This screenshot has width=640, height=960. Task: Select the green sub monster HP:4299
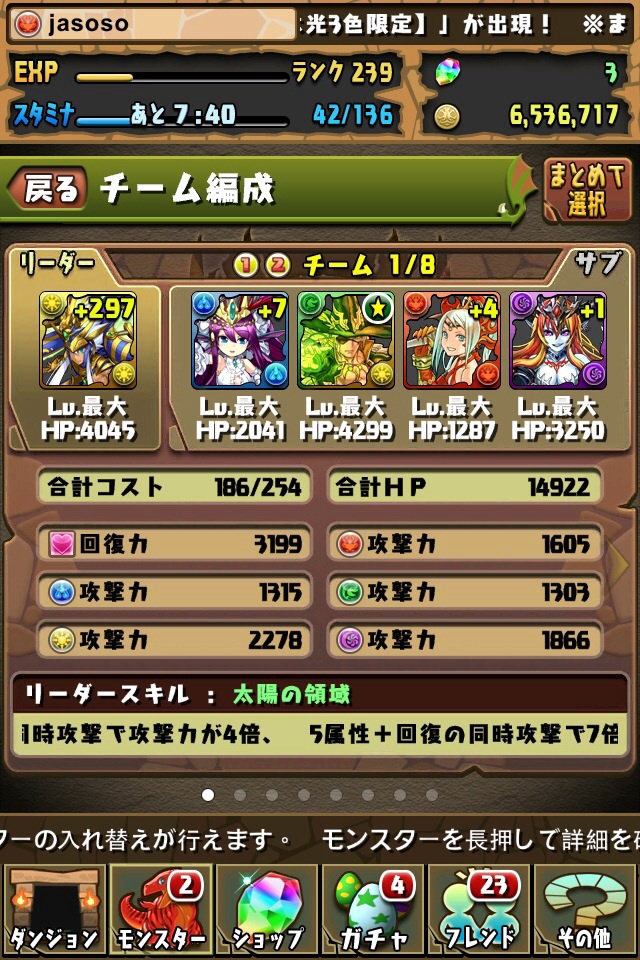tap(346, 340)
